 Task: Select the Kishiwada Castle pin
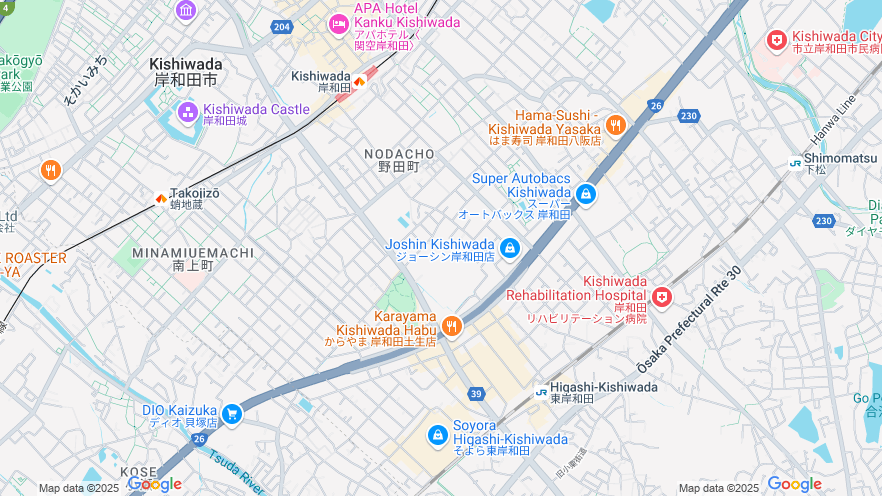click(x=187, y=110)
